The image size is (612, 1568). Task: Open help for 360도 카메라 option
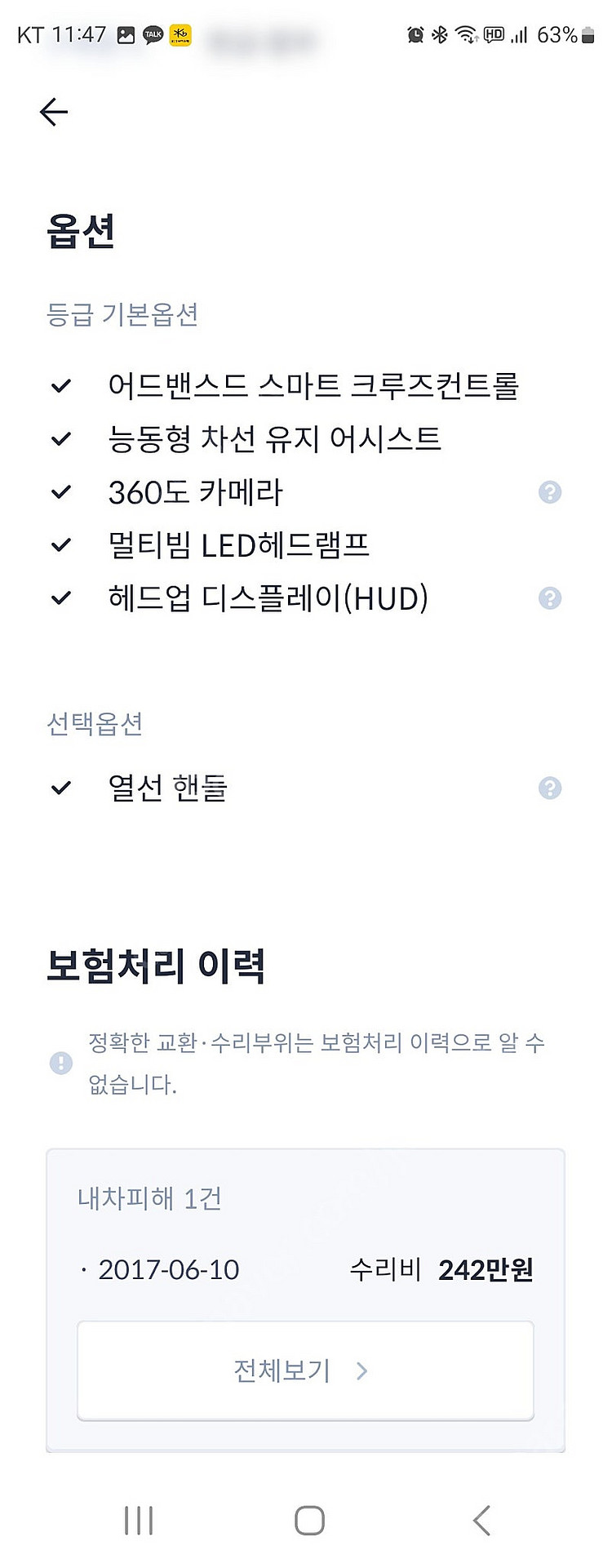point(550,492)
